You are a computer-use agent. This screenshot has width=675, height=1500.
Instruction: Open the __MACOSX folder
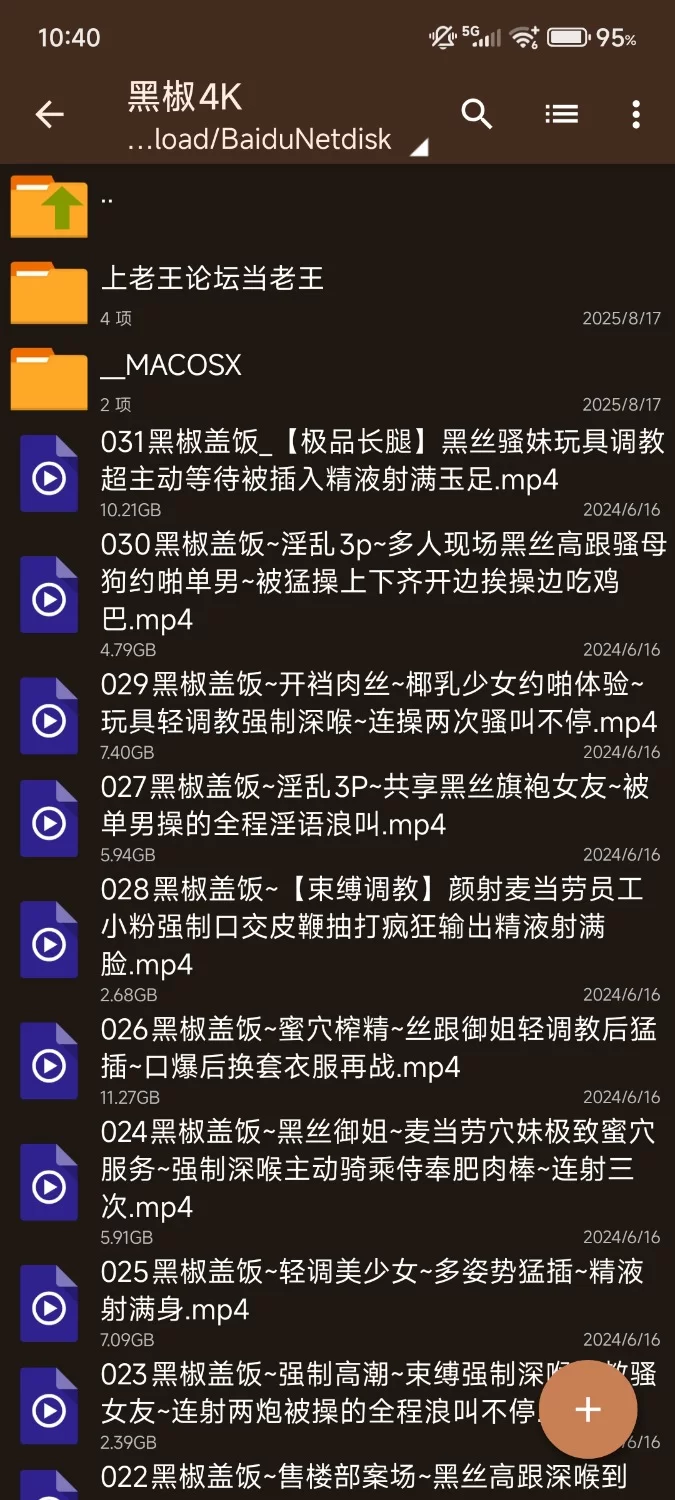pos(337,377)
